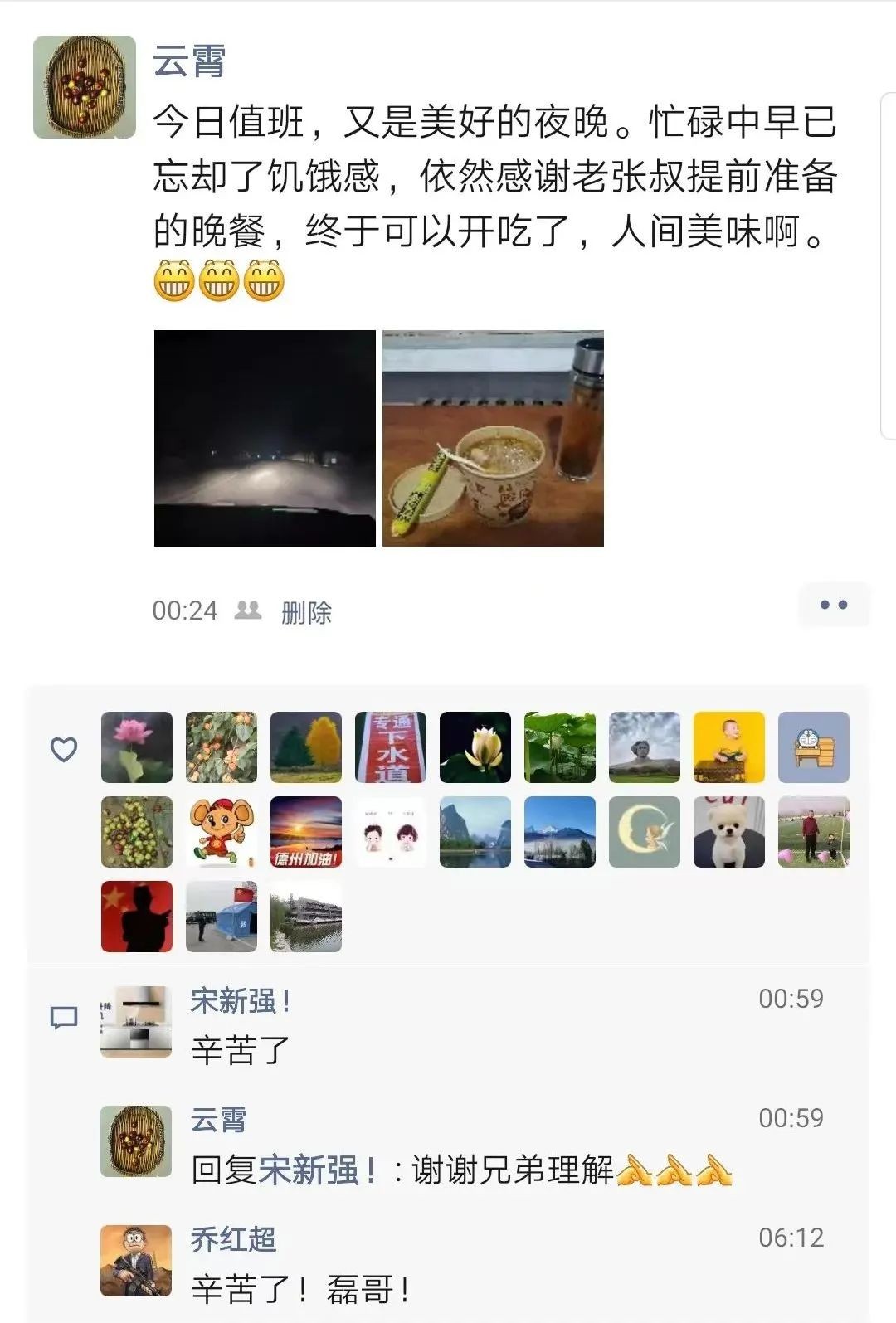The height and width of the screenshot is (1323, 896).
Task: Open the dark night road photo
Action: tap(265, 438)
